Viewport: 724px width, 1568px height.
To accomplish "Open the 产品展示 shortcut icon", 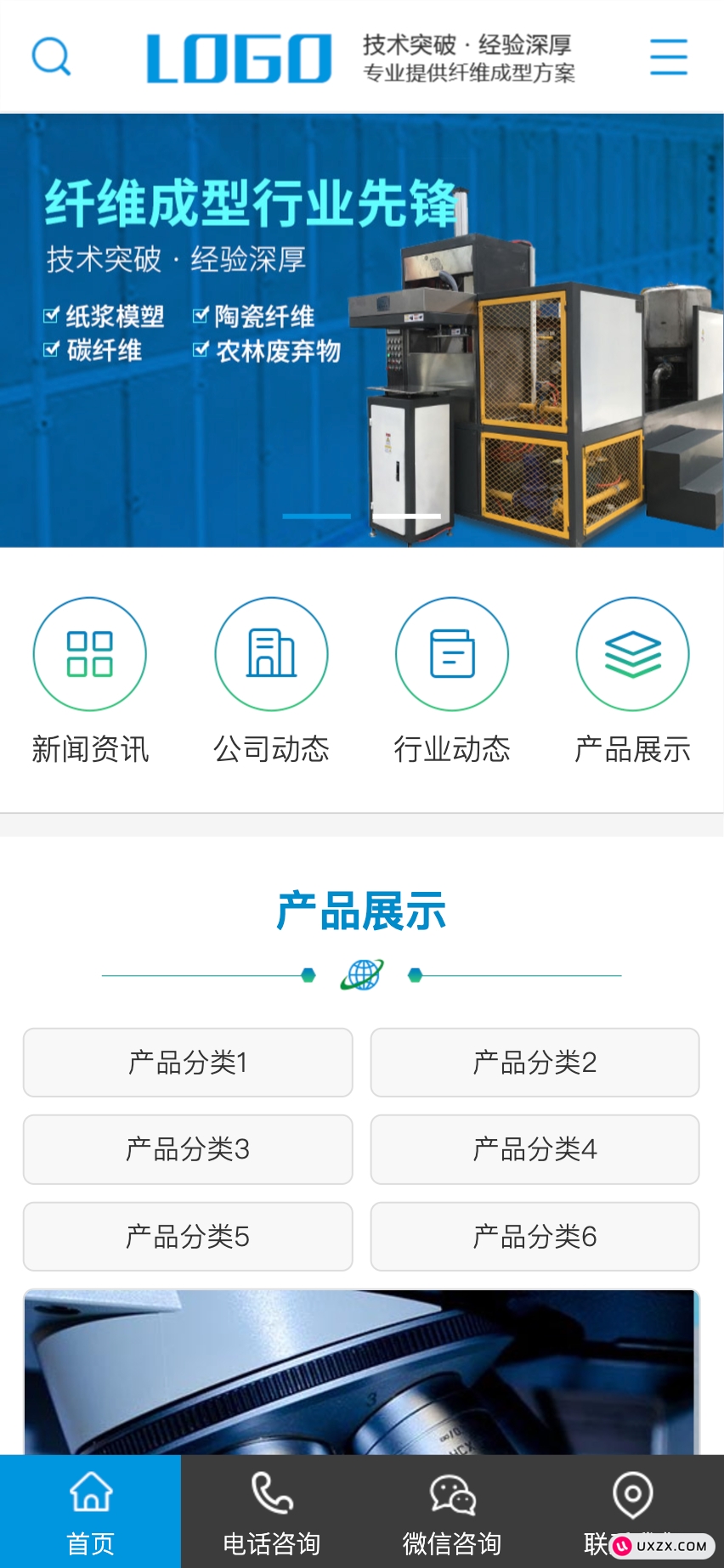I will pyautogui.click(x=632, y=680).
